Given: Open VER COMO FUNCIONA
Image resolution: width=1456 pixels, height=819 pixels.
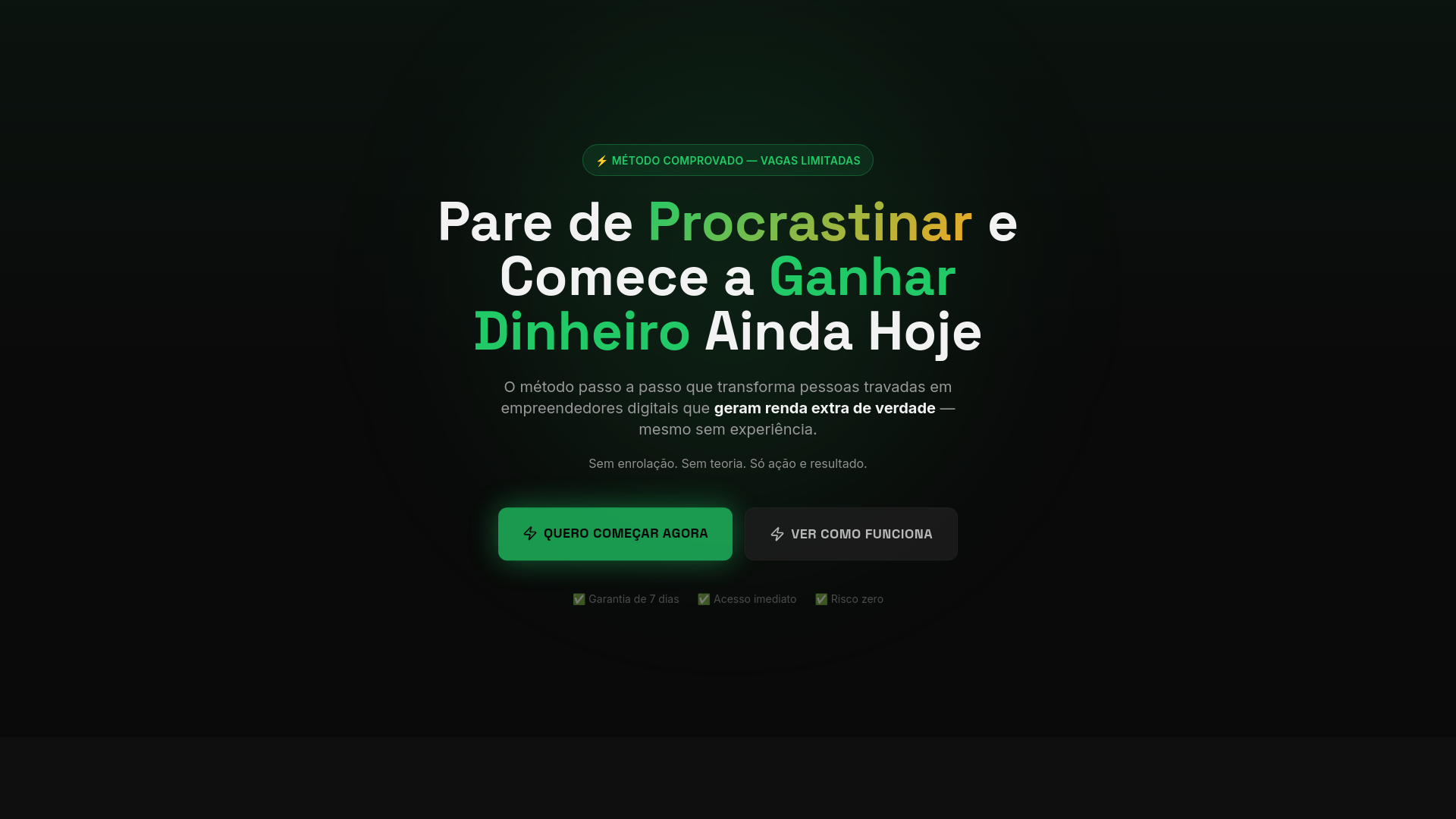Looking at the screenshot, I should pyautogui.click(x=850, y=534).
